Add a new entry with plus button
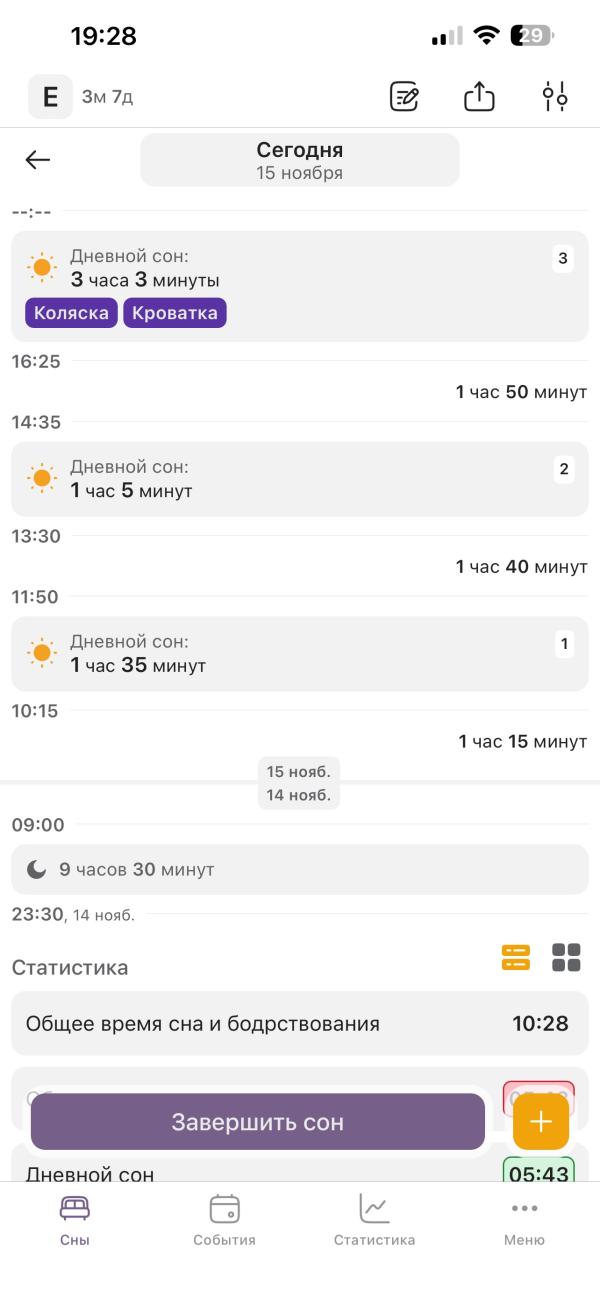Screen dimensions: 600x1297 click(x=541, y=1122)
